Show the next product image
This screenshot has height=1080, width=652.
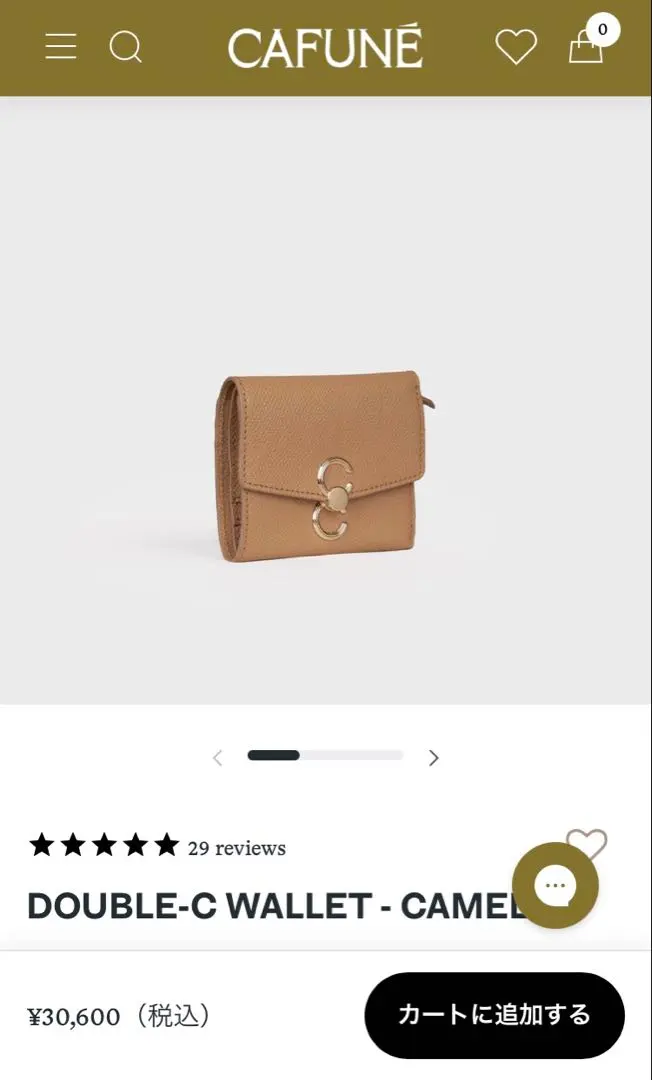(x=433, y=758)
